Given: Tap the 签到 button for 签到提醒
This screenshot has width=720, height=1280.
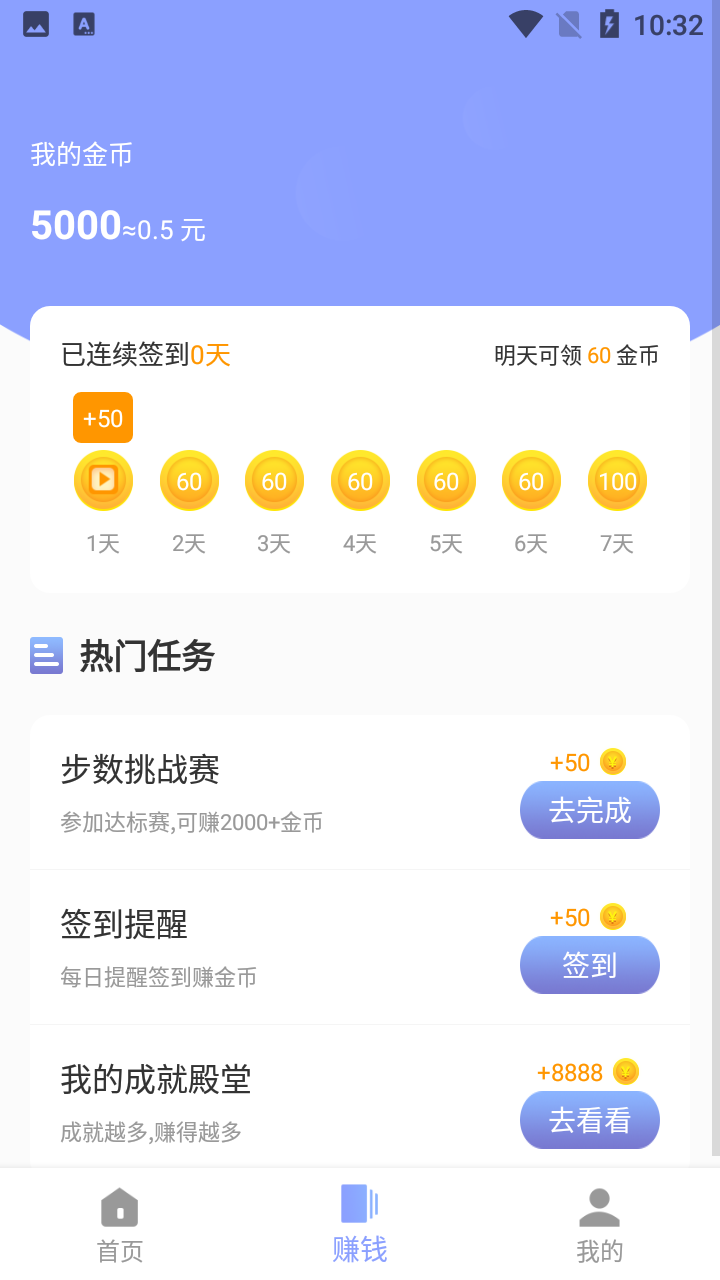Looking at the screenshot, I should tap(590, 965).
